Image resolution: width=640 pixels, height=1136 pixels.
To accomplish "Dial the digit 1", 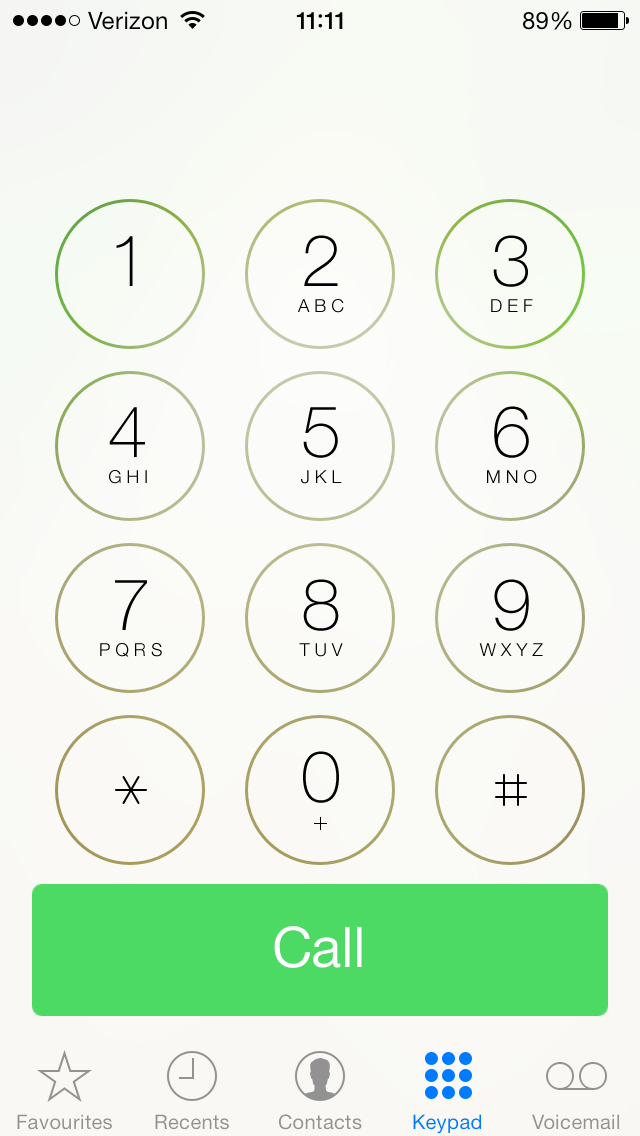I will [x=130, y=274].
